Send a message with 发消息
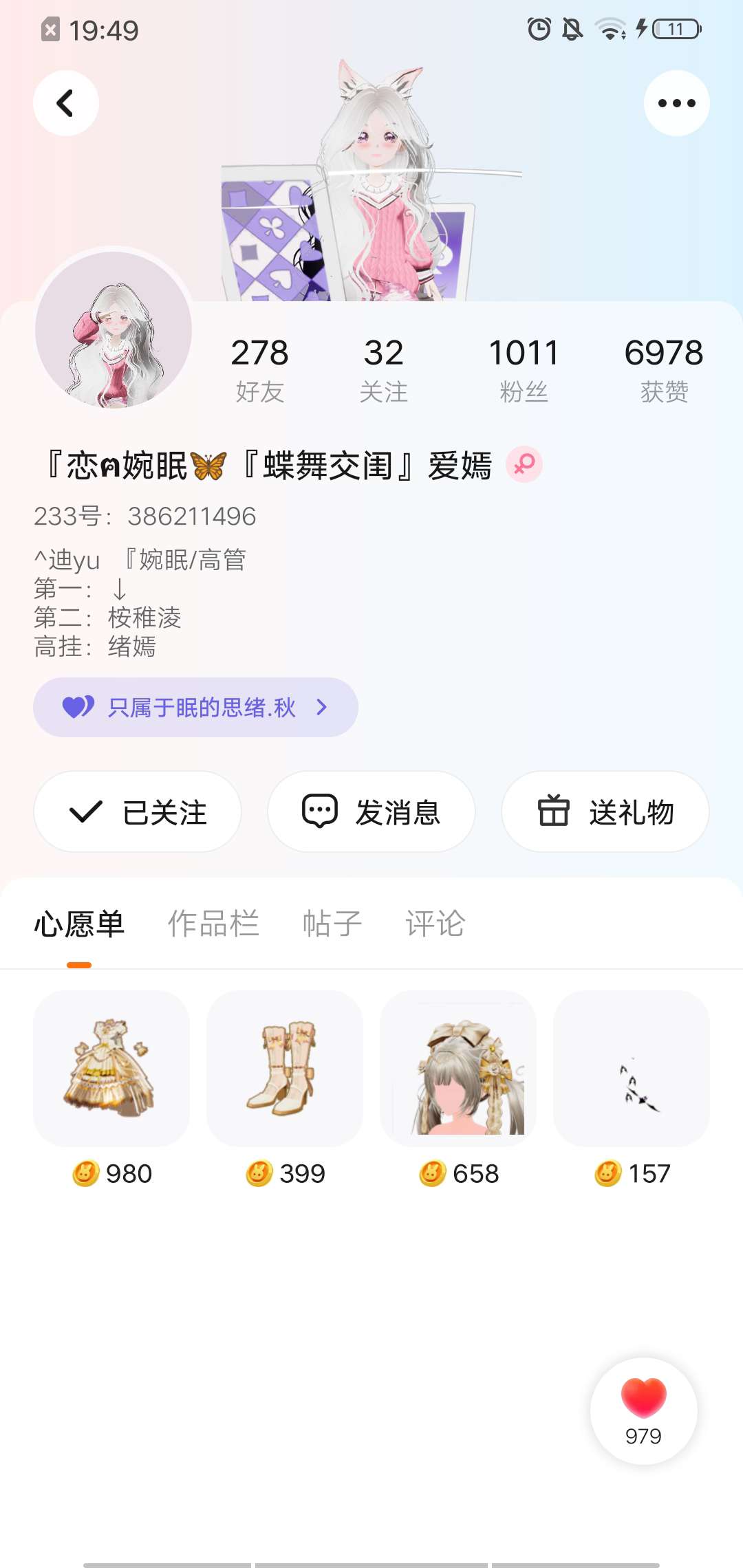The height and width of the screenshot is (1568, 743). [371, 812]
